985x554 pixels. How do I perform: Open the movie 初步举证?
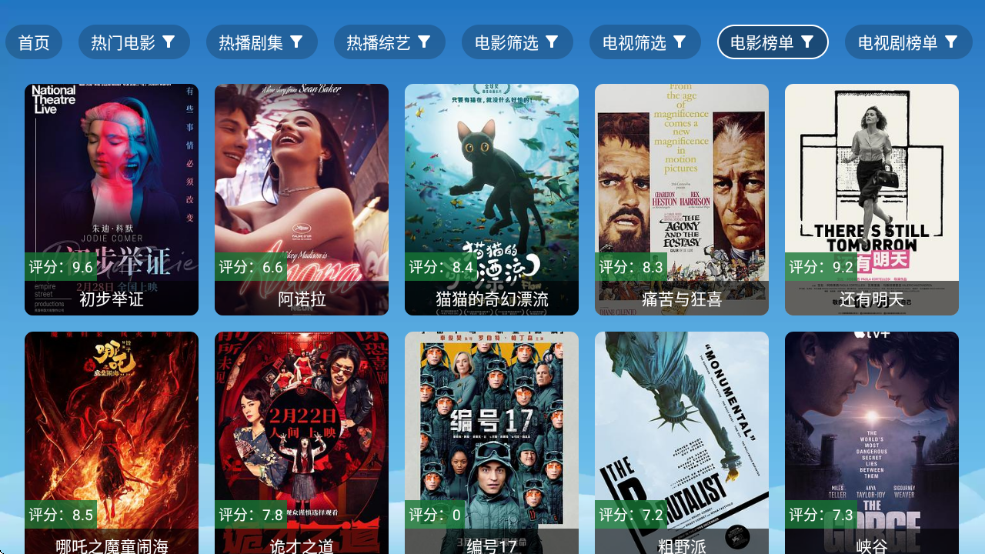[111, 199]
